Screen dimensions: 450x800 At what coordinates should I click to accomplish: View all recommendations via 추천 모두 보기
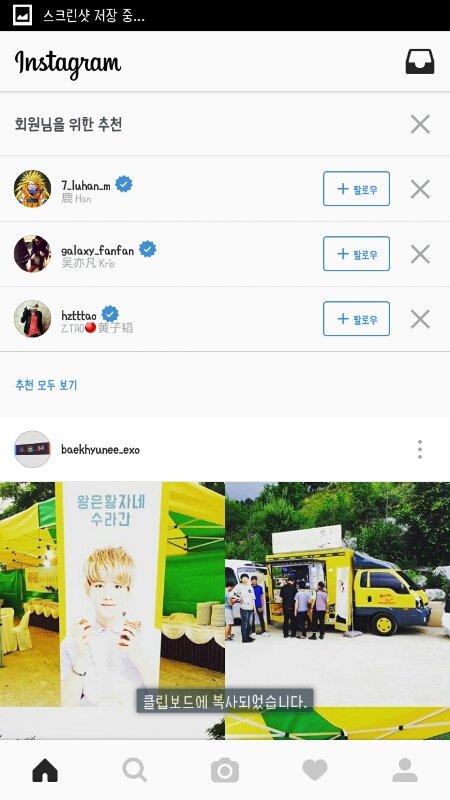tap(46, 385)
